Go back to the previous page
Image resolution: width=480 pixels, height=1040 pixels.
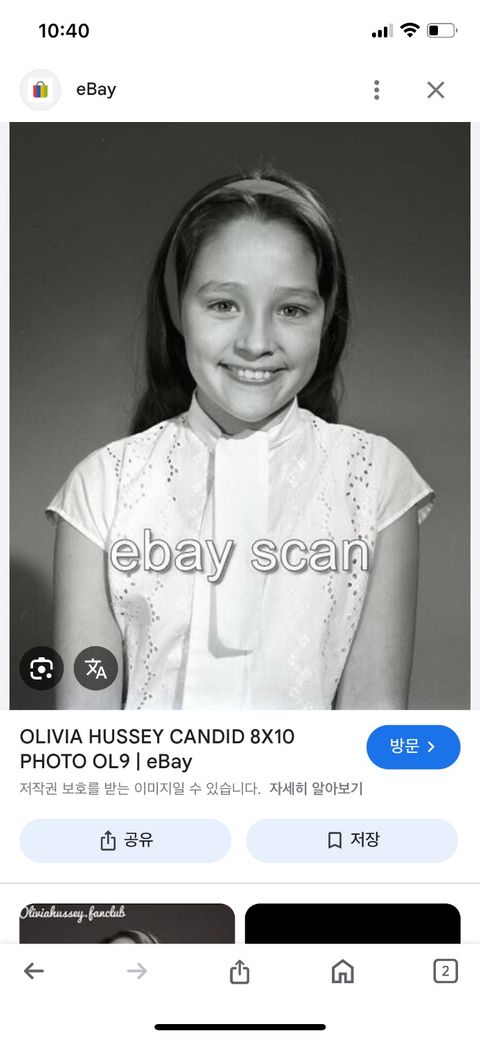[34, 972]
